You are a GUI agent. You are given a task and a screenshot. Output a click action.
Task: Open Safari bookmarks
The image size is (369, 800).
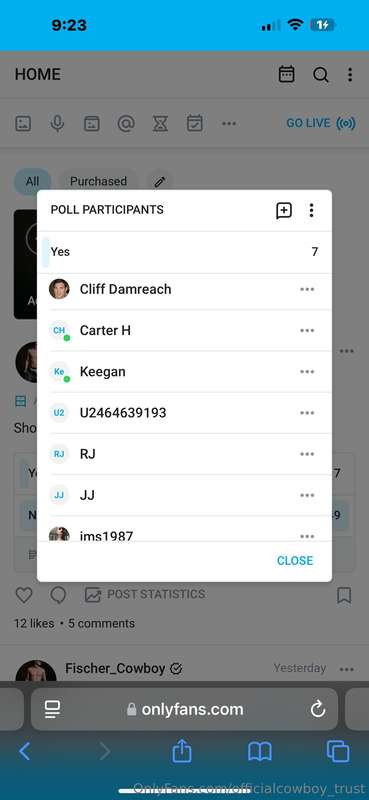tap(260, 752)
